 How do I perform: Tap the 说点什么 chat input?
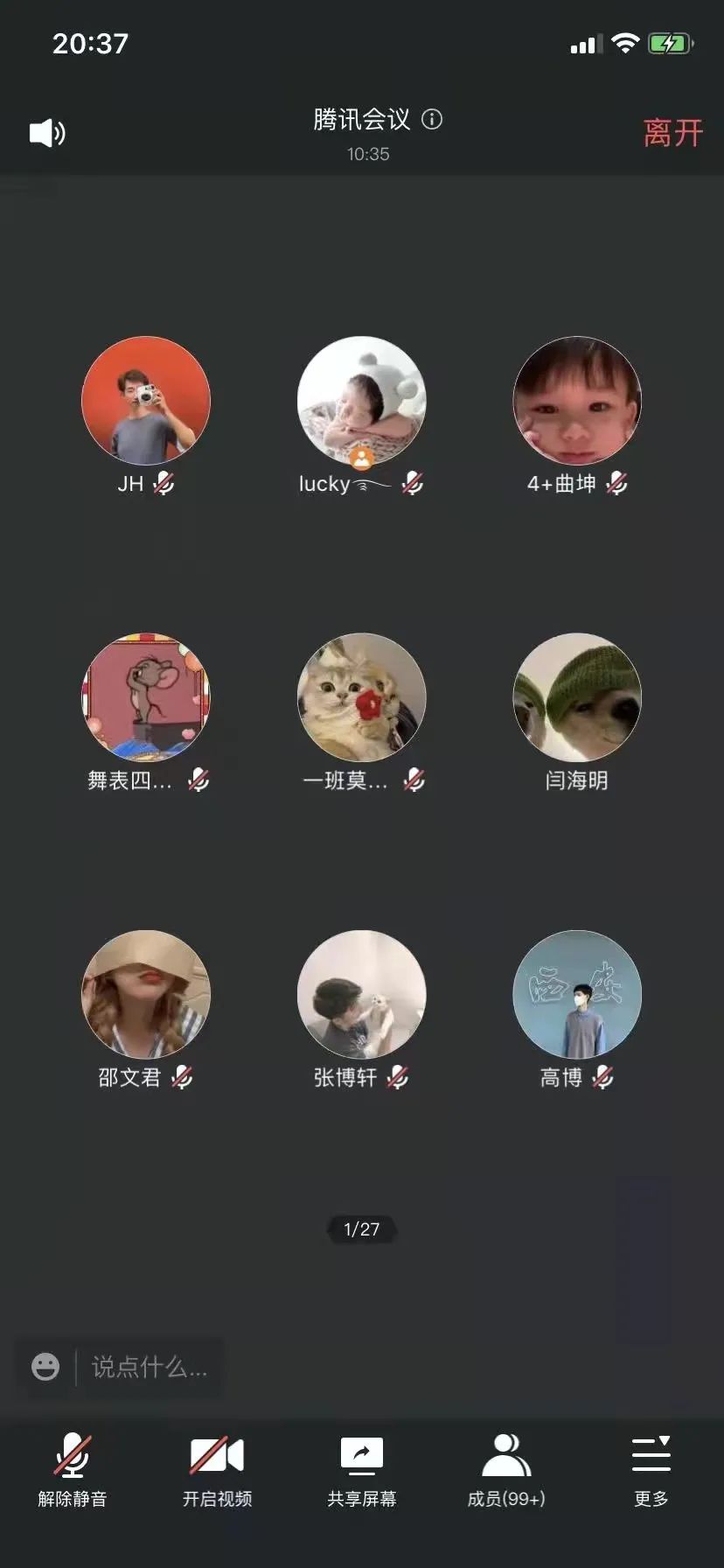coord(150,1367)
